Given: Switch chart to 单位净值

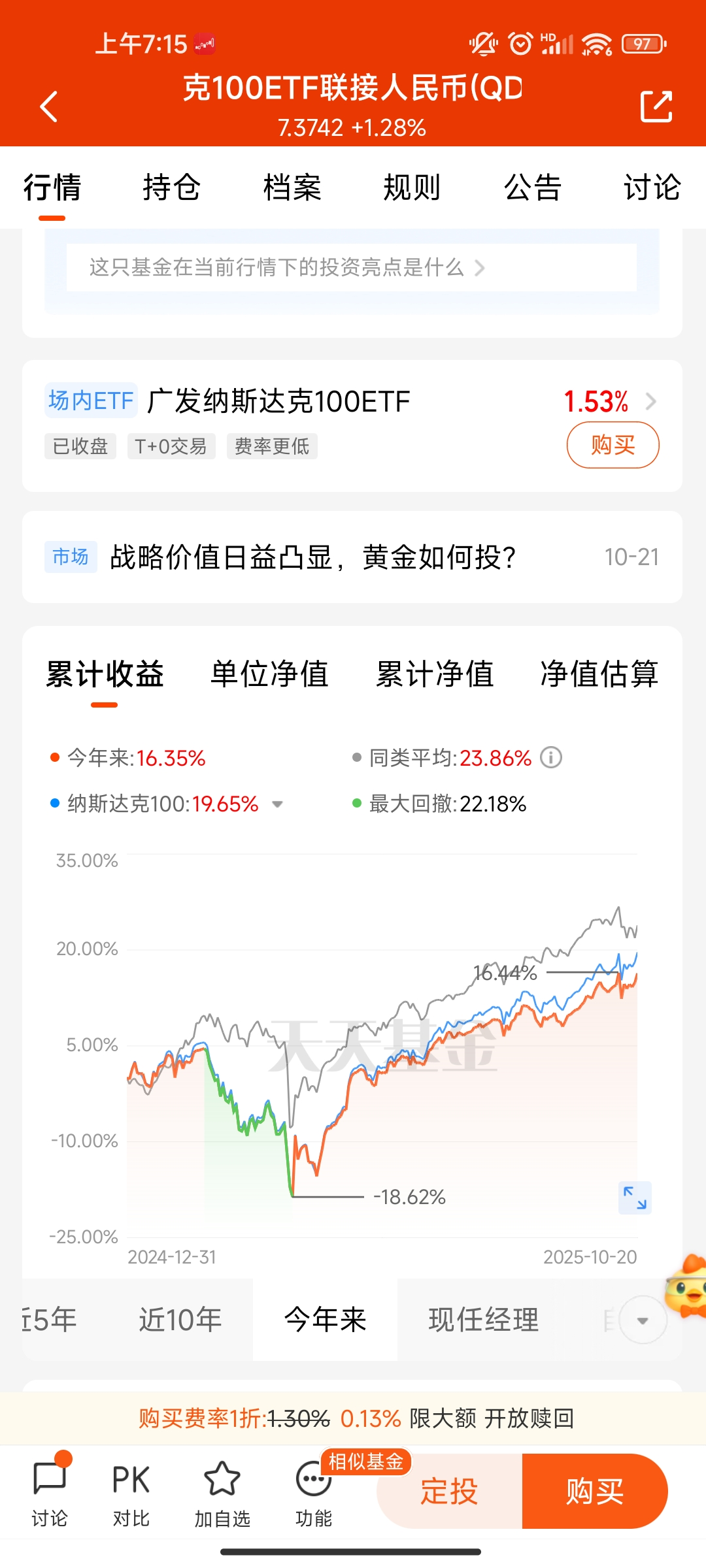Looking at the screenshot, I should point(269,674).
